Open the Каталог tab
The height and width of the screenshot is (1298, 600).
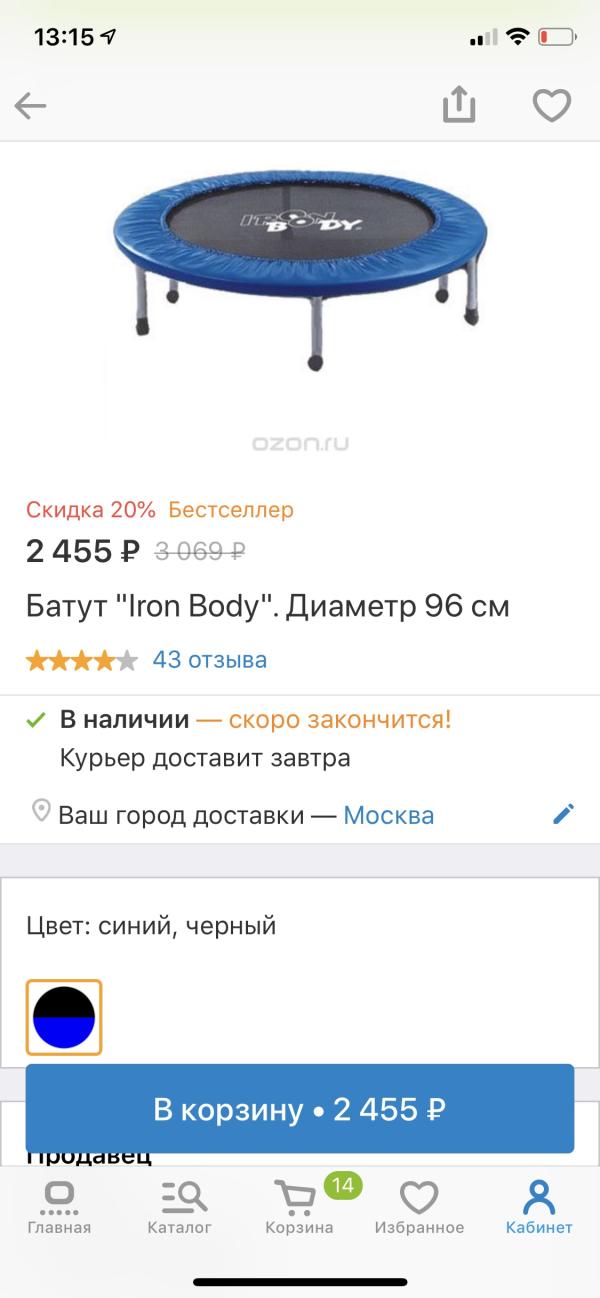click(x=180, y=1206)
